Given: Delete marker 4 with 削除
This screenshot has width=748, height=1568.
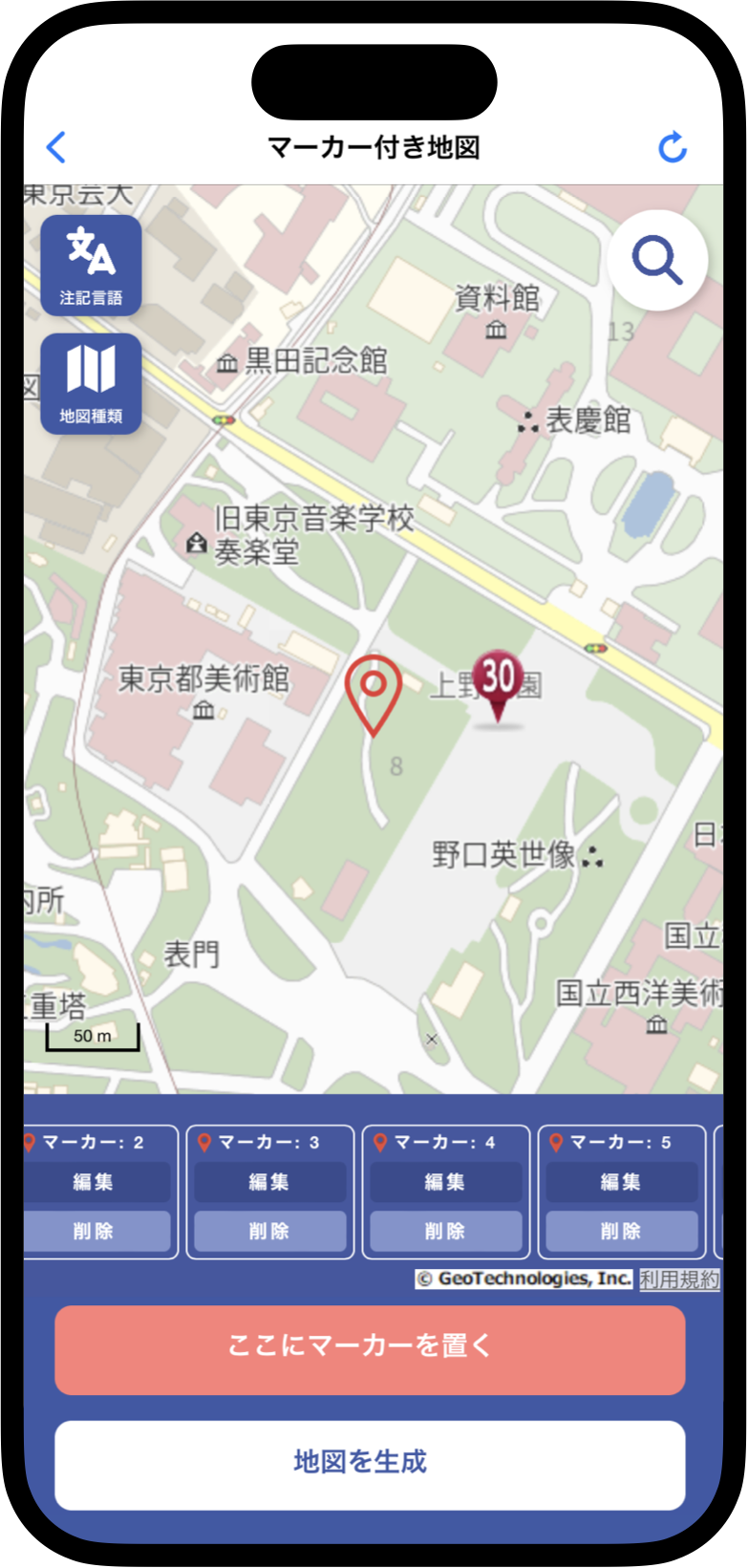Looking at the screenshot, I should tap(445, 1231).
